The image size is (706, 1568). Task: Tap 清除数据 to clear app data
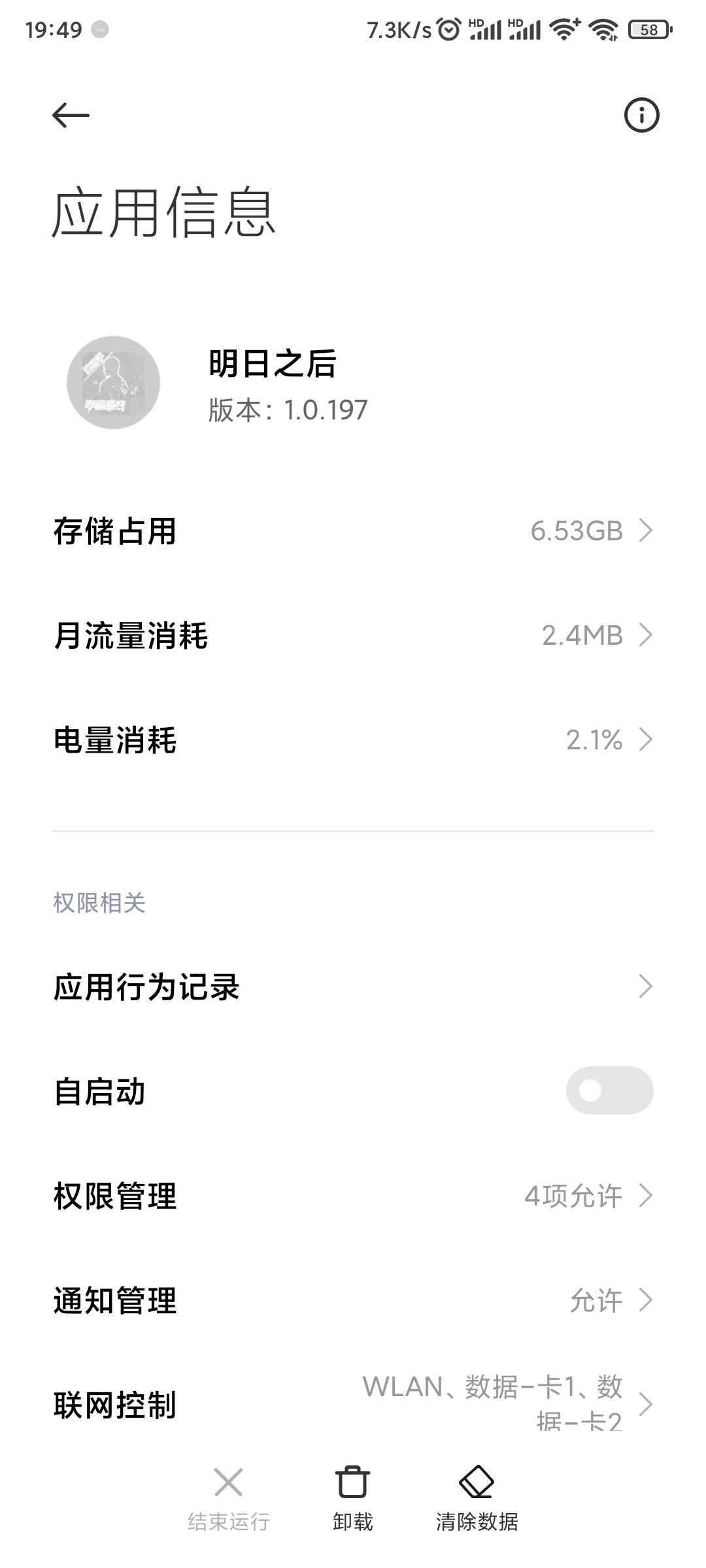point(477,1496)
